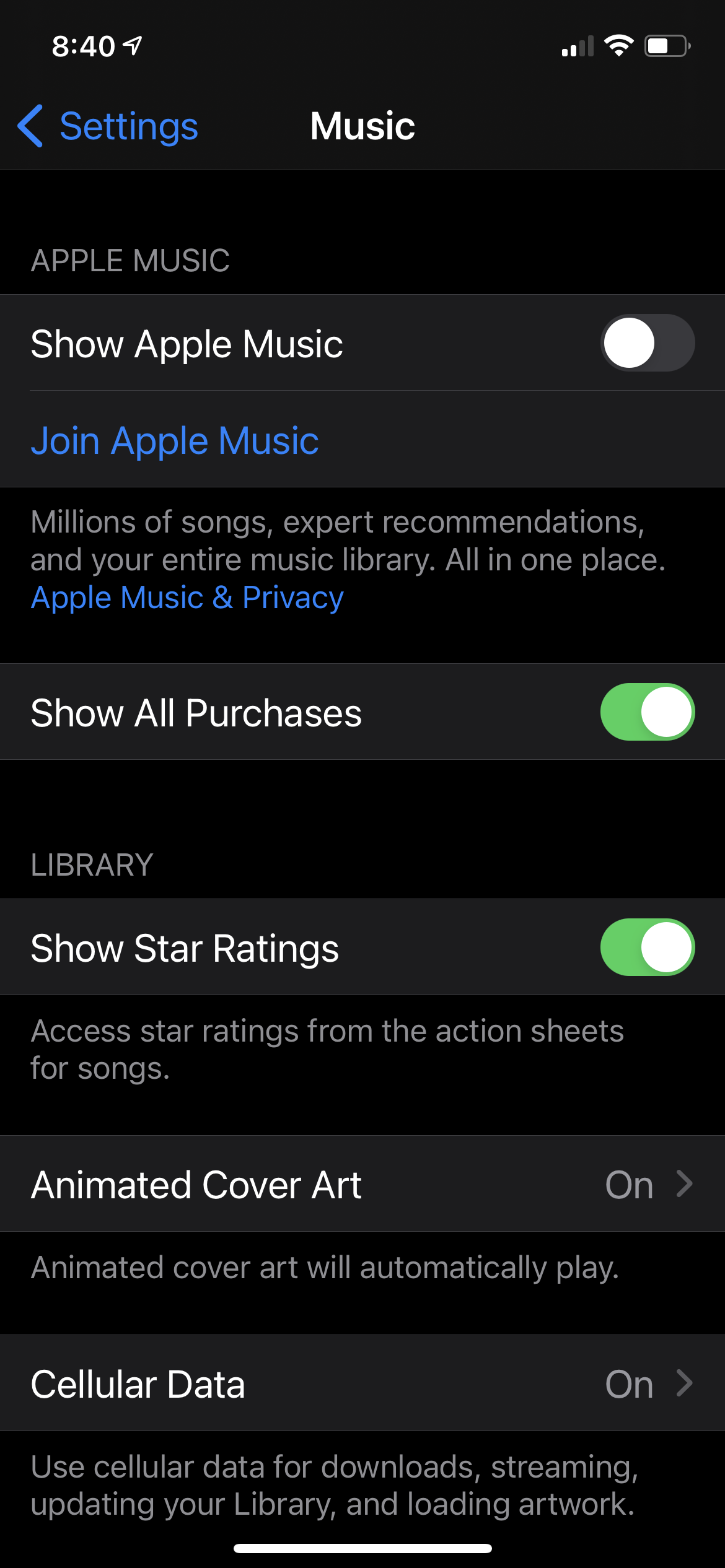Tap Join Apple Music
The width and height of the screenshot is (725, 1568).
(175, 441)
